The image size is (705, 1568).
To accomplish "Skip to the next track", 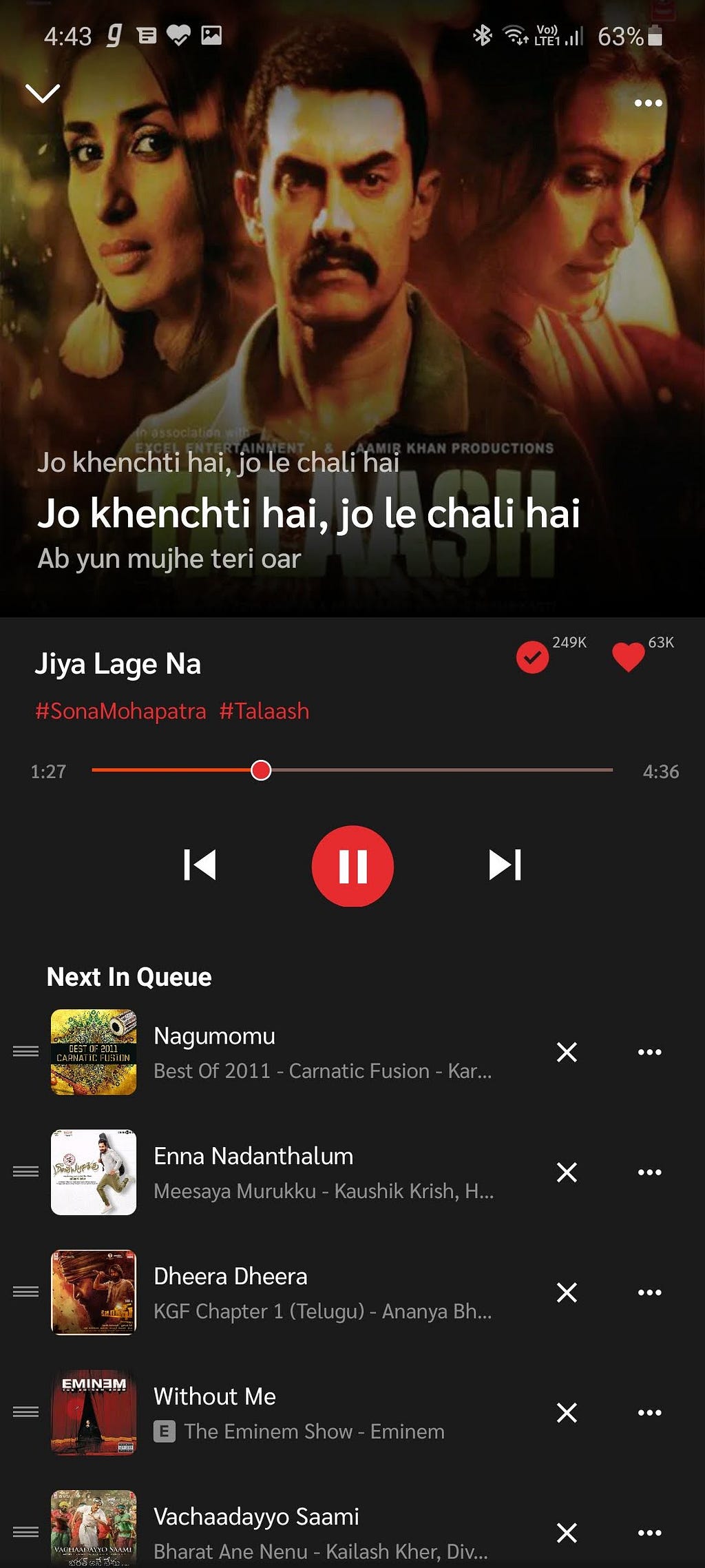I will click(505, 865).
